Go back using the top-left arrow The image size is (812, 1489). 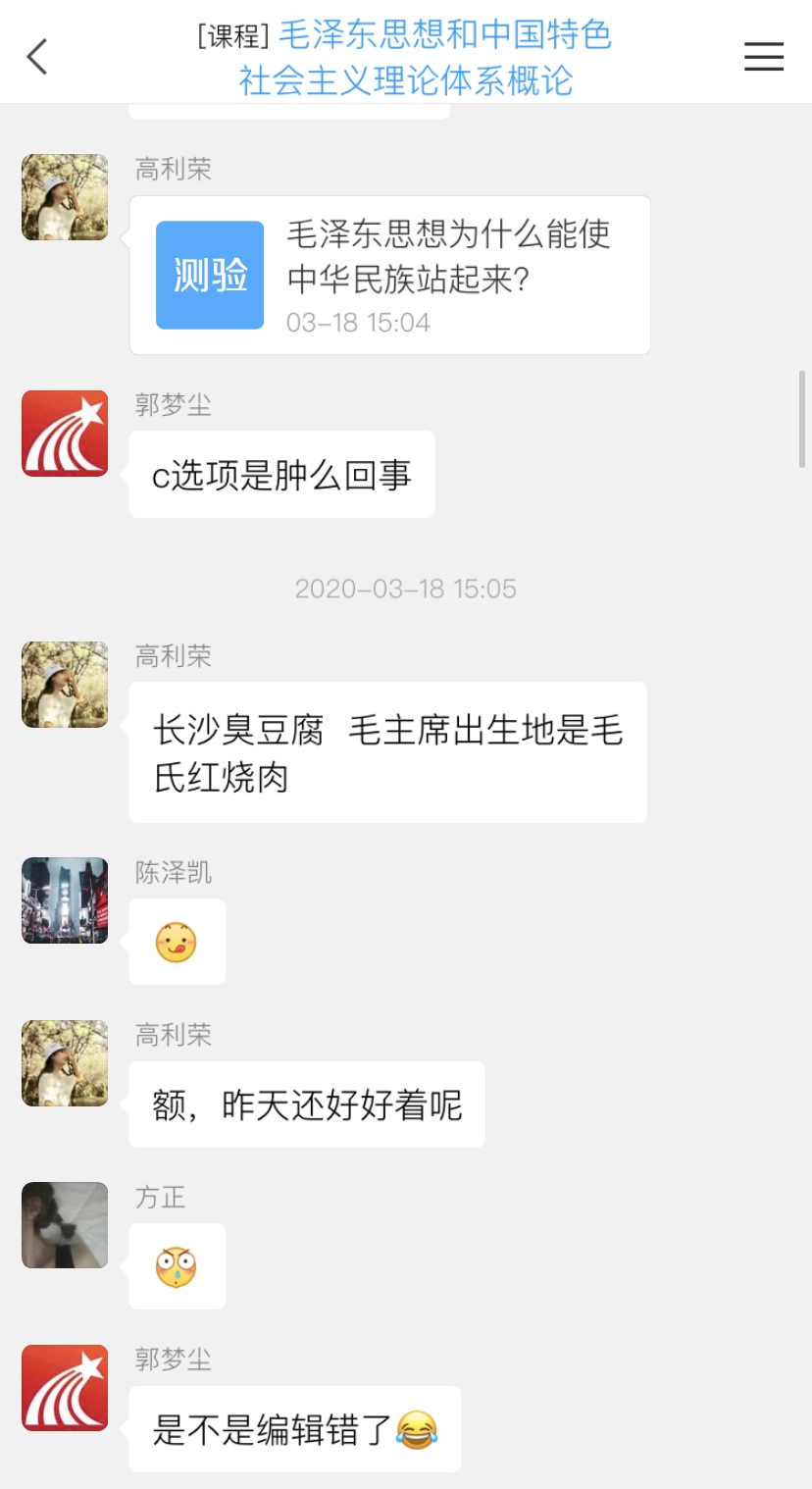click(37, 57)
